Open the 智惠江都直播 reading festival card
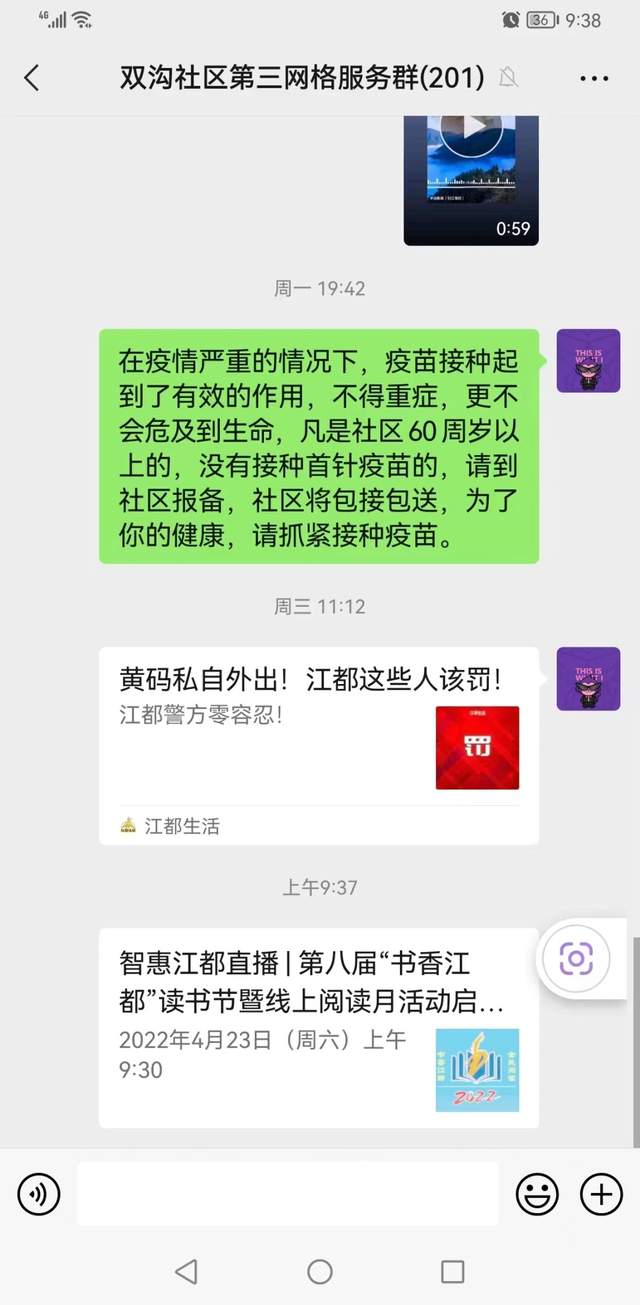 click(x=318, y=1028)
